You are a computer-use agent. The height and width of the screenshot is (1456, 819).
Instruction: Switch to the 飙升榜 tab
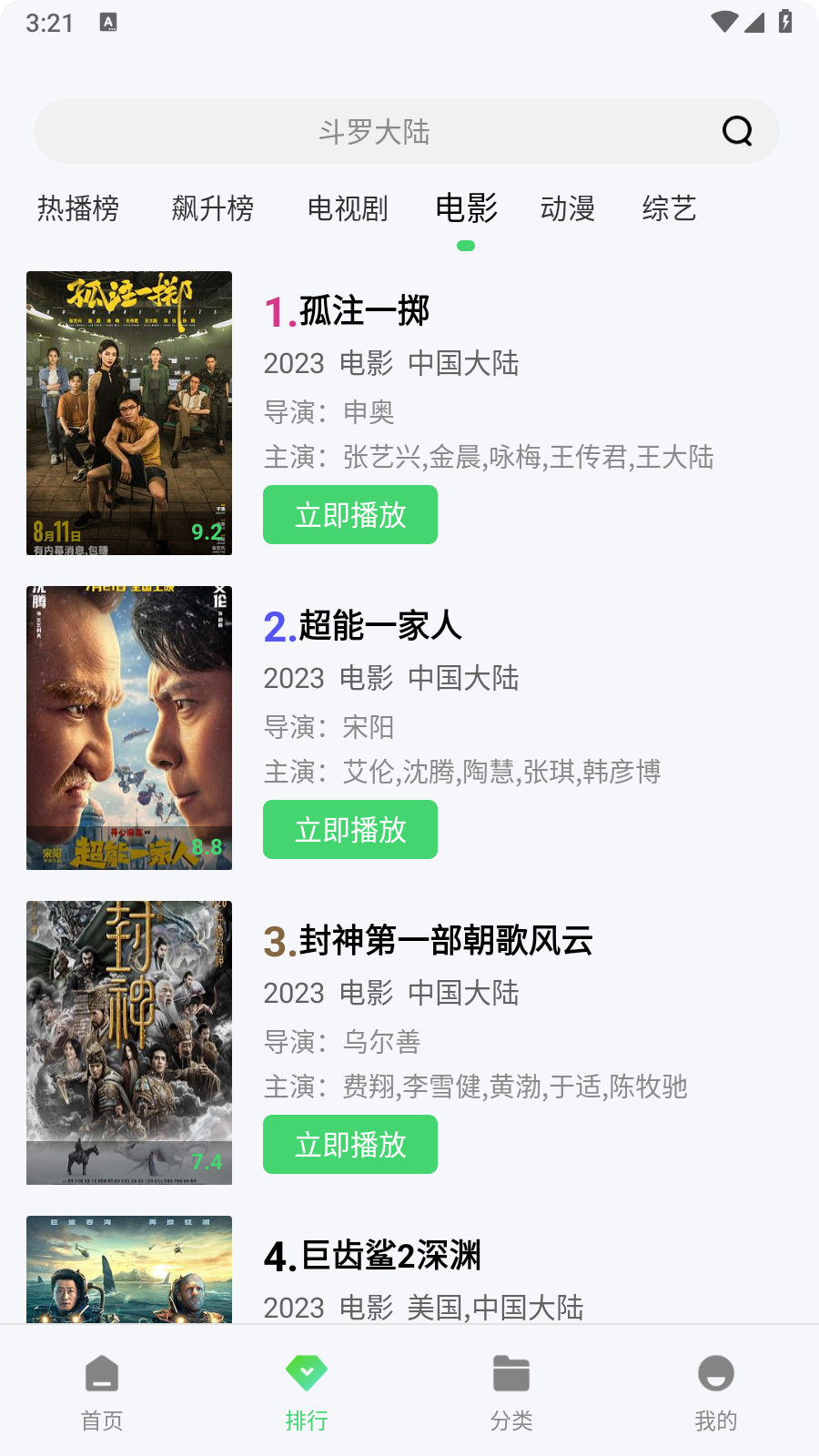pos(213,208)
